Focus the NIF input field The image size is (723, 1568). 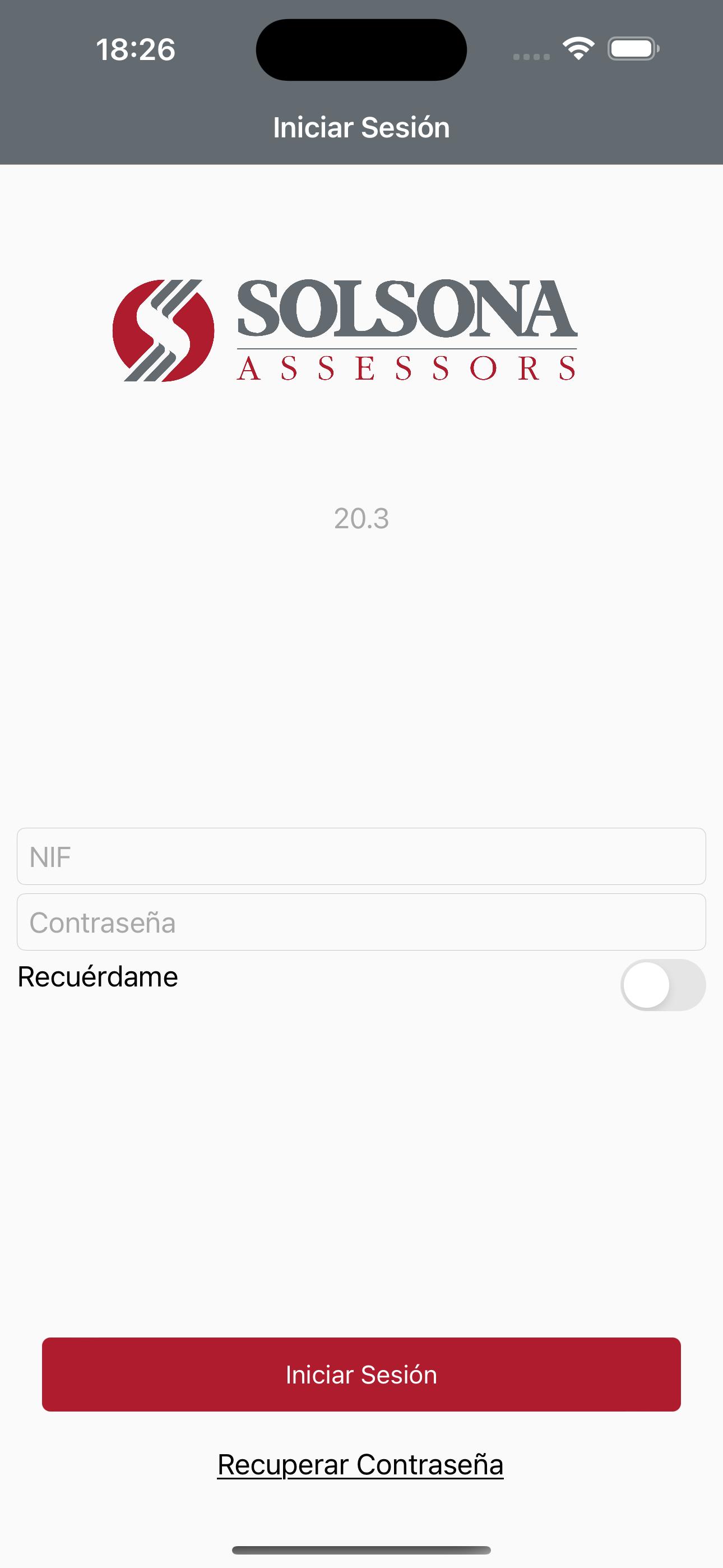coord(361,856)
